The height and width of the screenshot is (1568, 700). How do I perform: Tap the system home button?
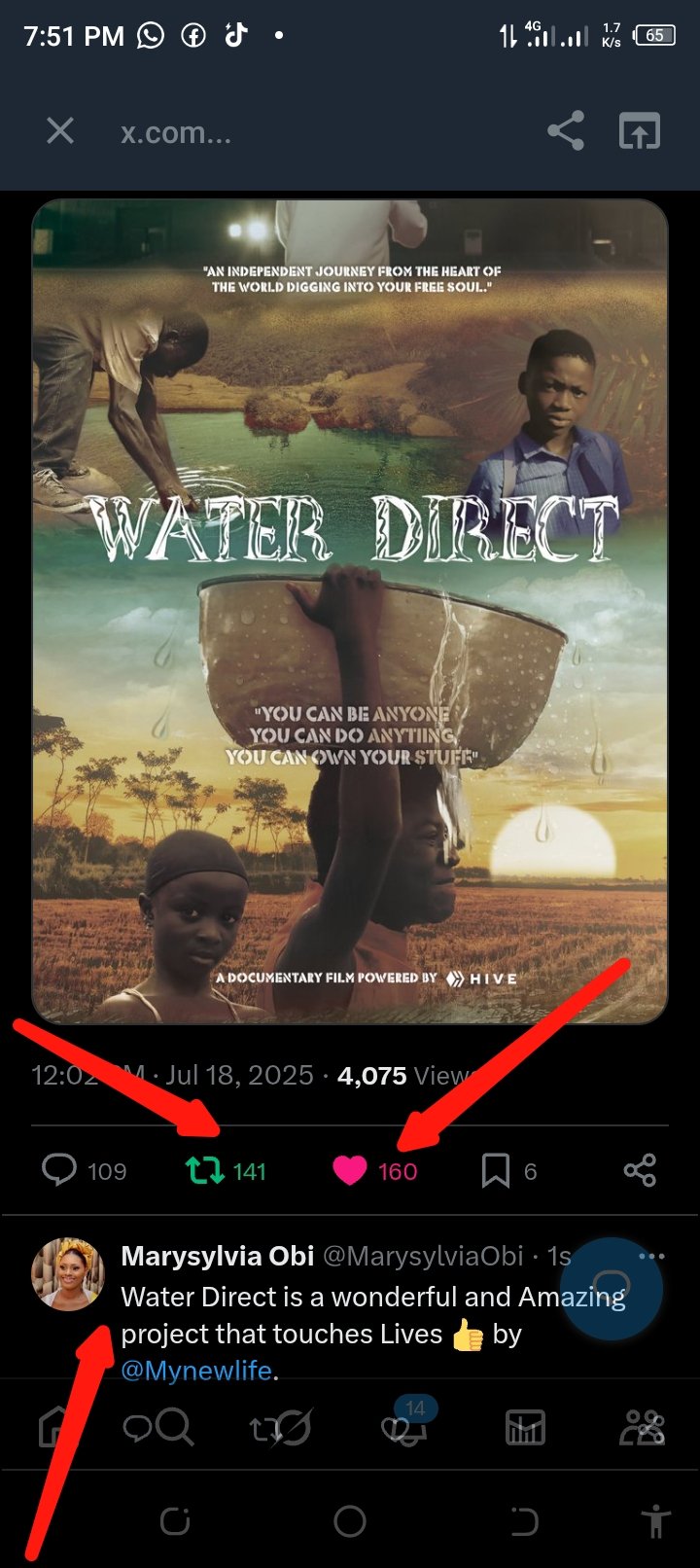350,1520
